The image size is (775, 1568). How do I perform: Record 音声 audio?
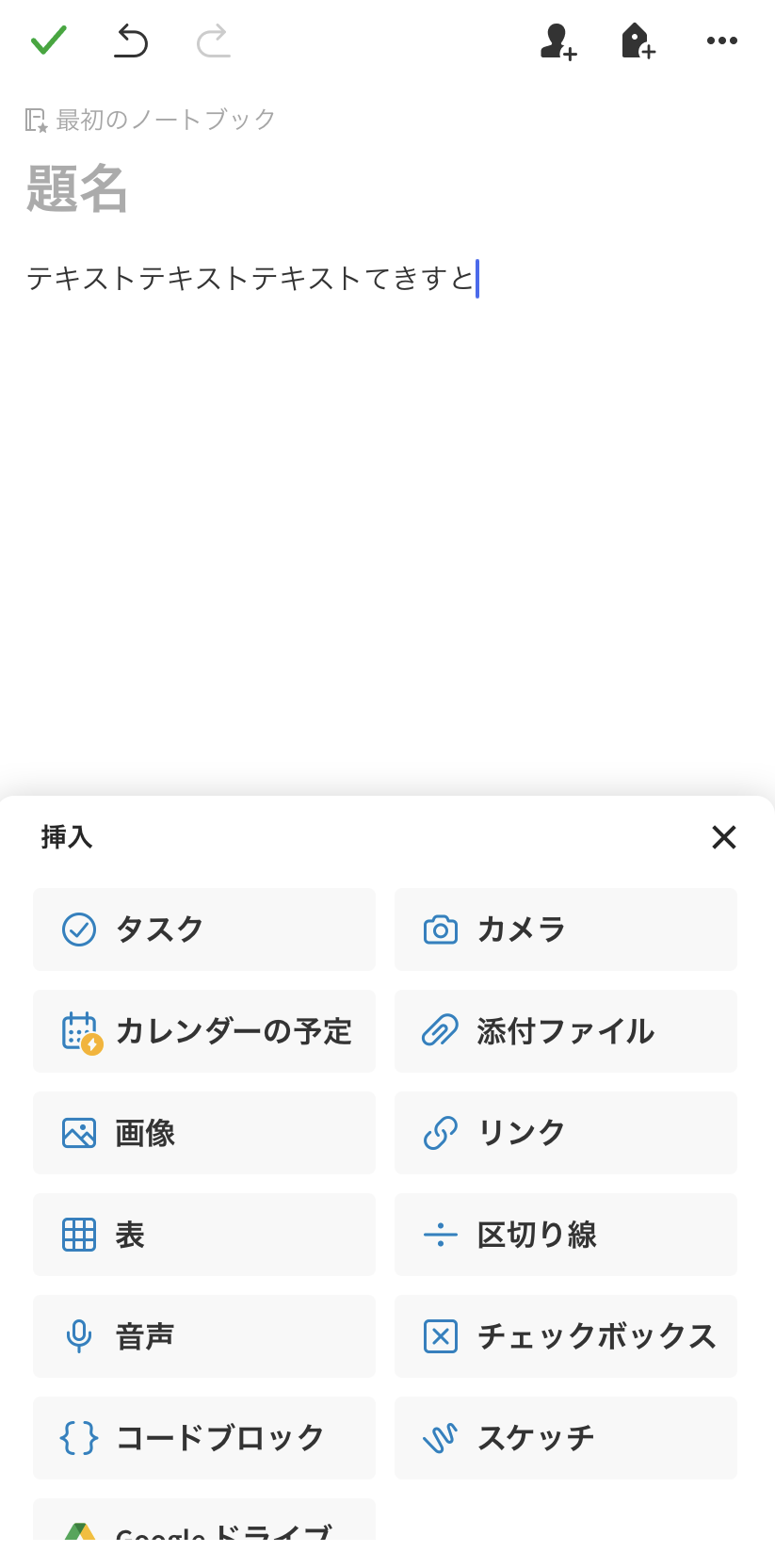pyautogui.click(x=204, y=1336)
